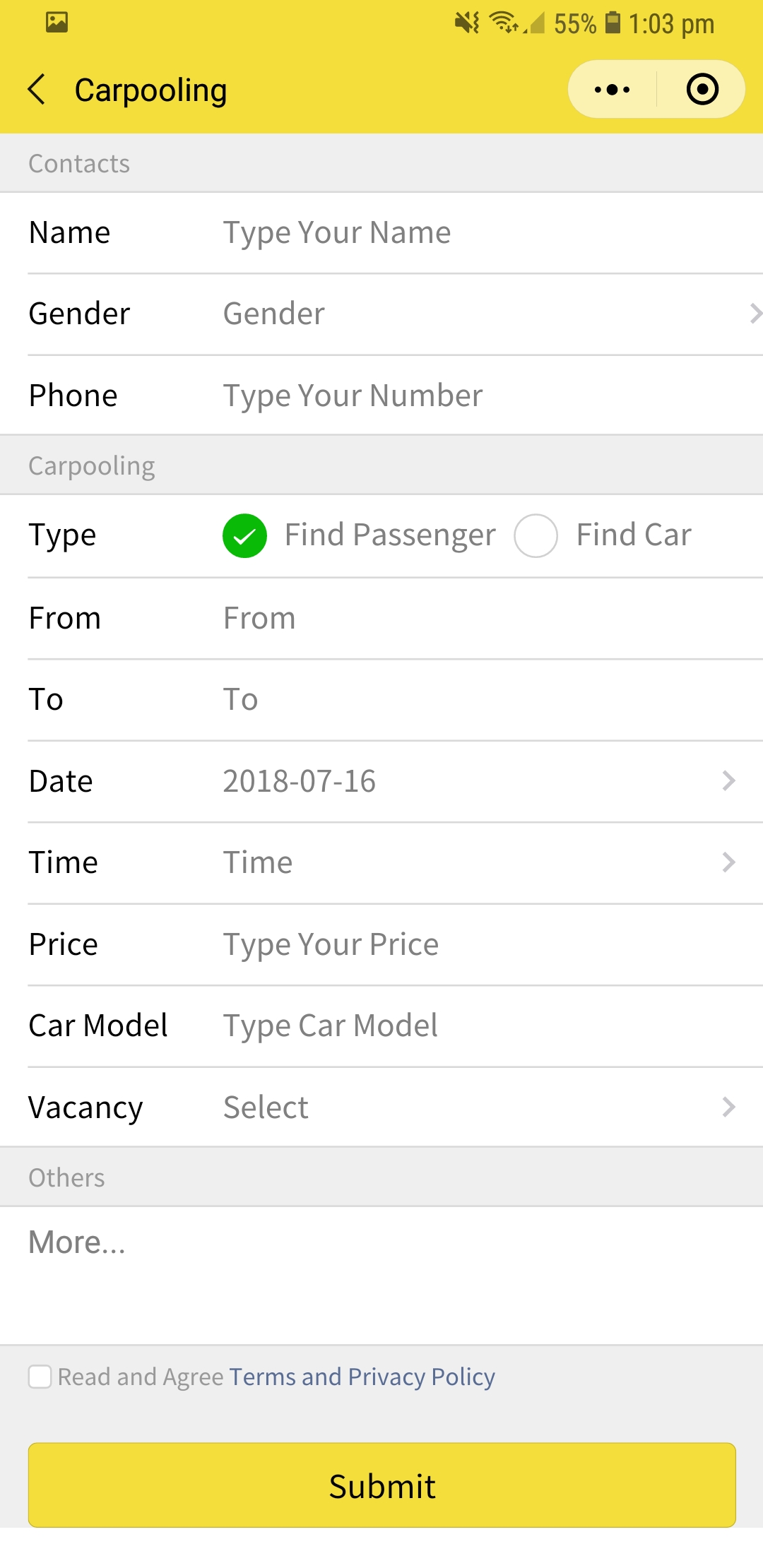Tap the Wi-Fi status icon
The image size is (763, 1568).
tap(503, 23)
